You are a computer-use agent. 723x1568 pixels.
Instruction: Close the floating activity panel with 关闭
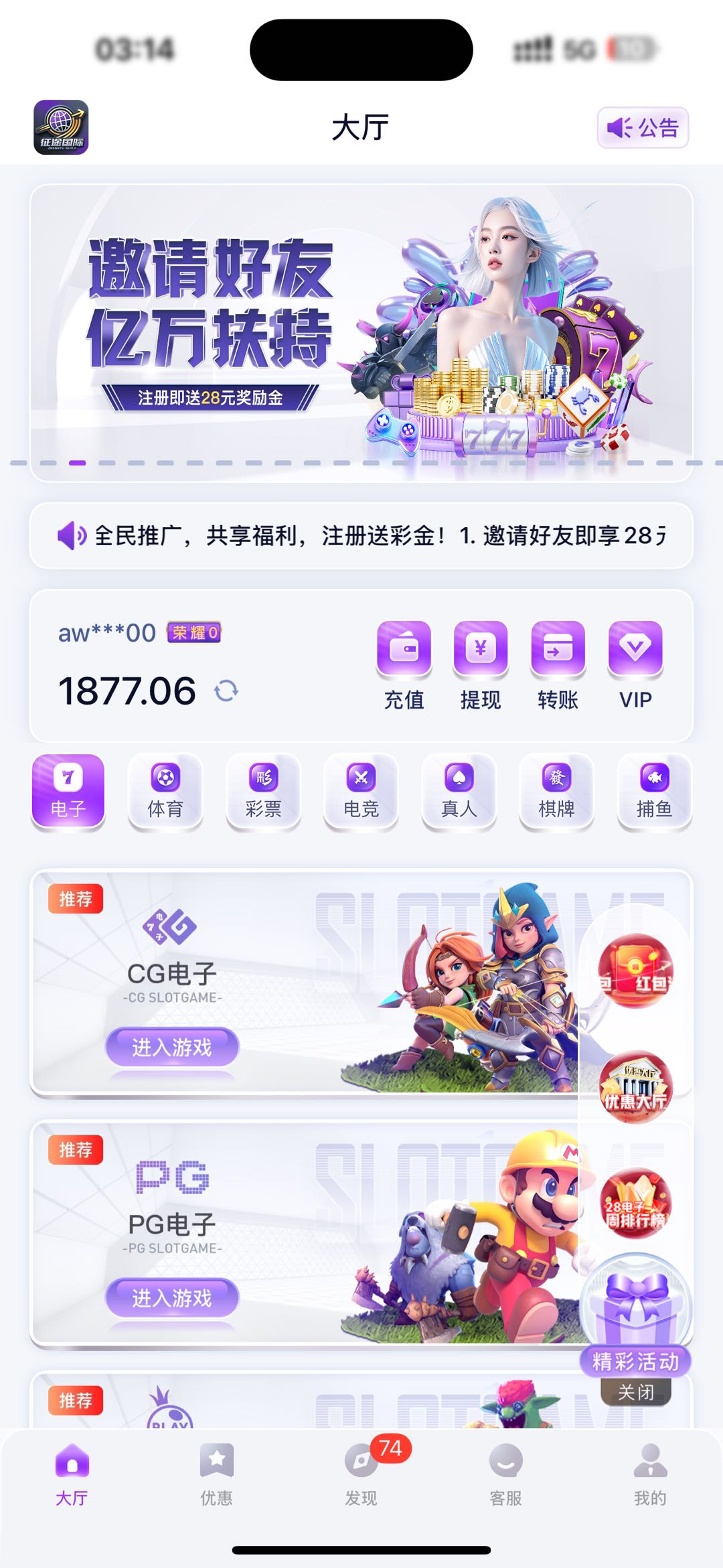point(635,1393)
